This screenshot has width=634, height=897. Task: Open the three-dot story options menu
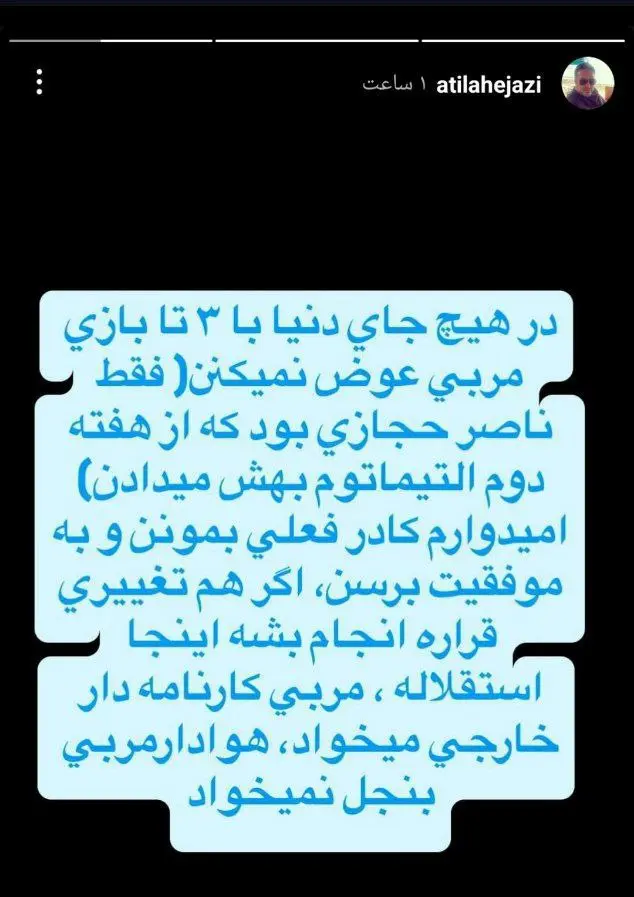tap(39, 83)
